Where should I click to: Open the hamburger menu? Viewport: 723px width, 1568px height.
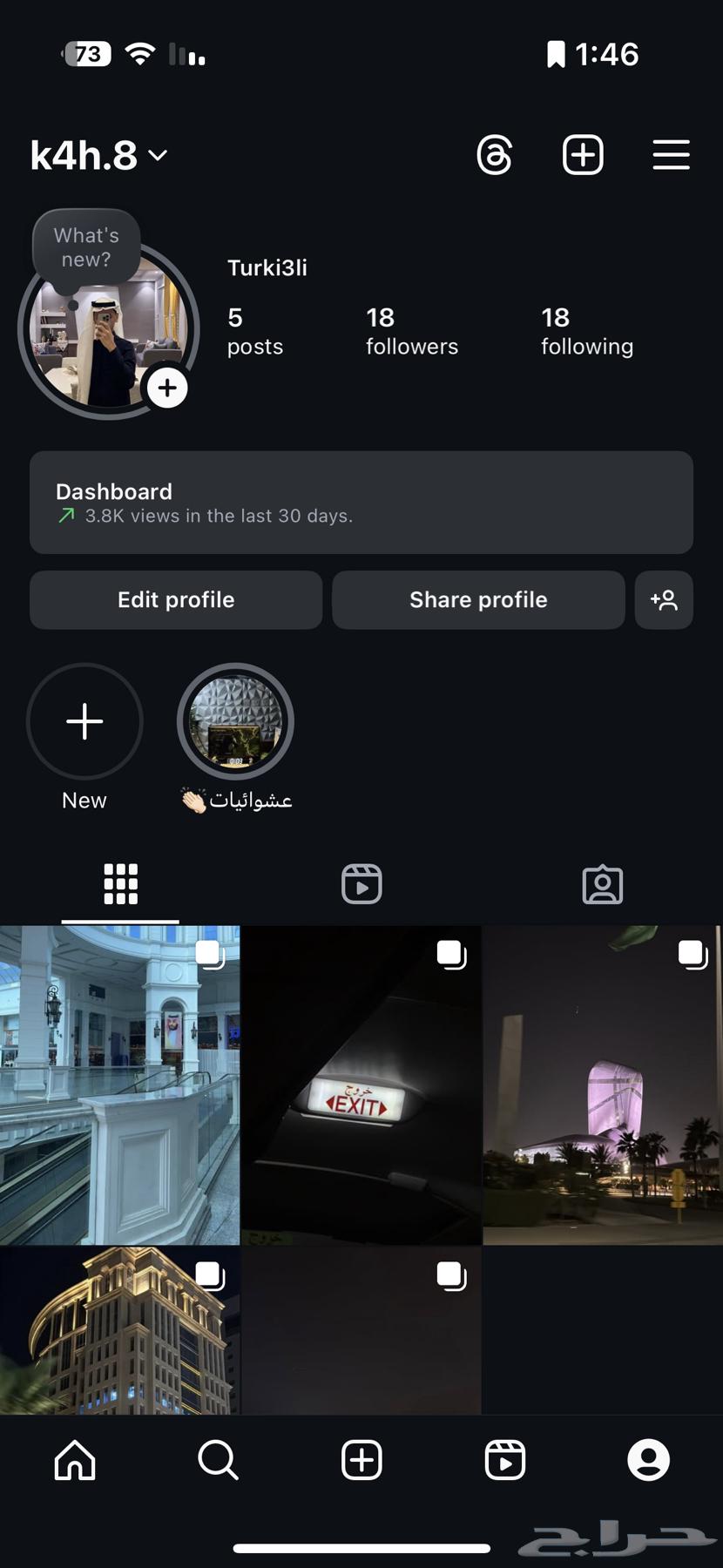coord(671,156)
